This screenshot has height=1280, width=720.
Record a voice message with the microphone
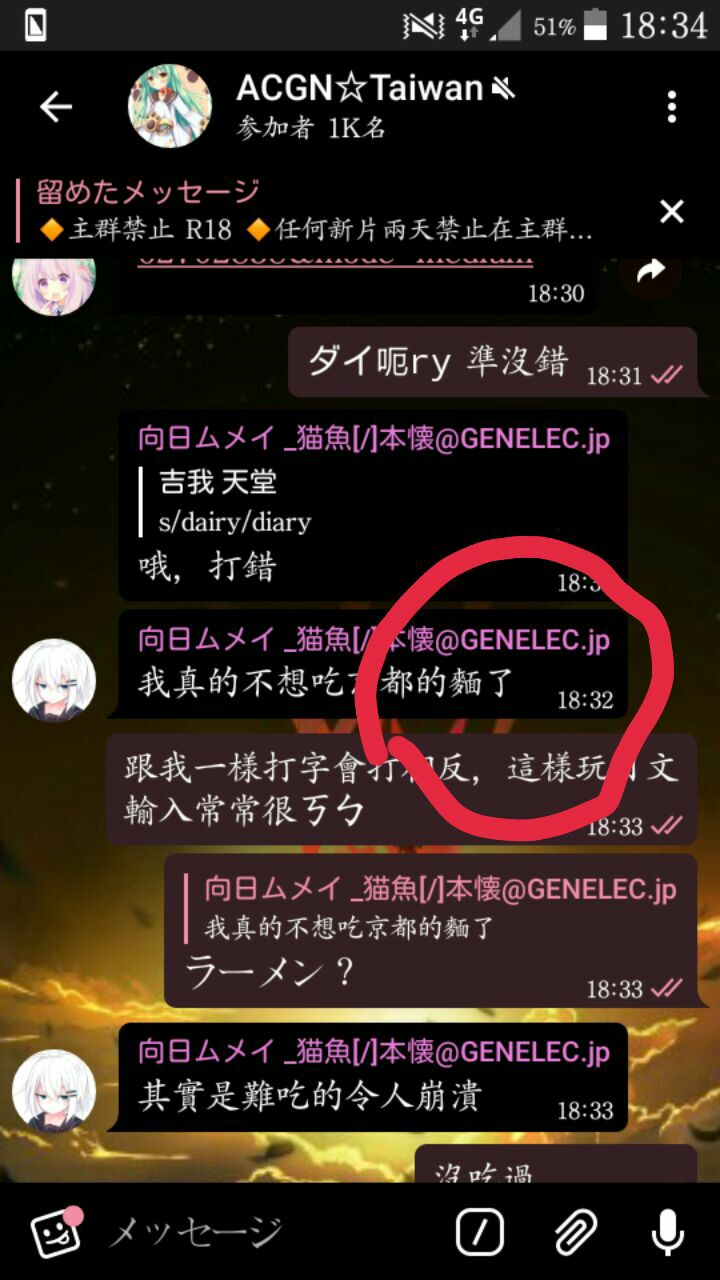tap(667, 1232)
